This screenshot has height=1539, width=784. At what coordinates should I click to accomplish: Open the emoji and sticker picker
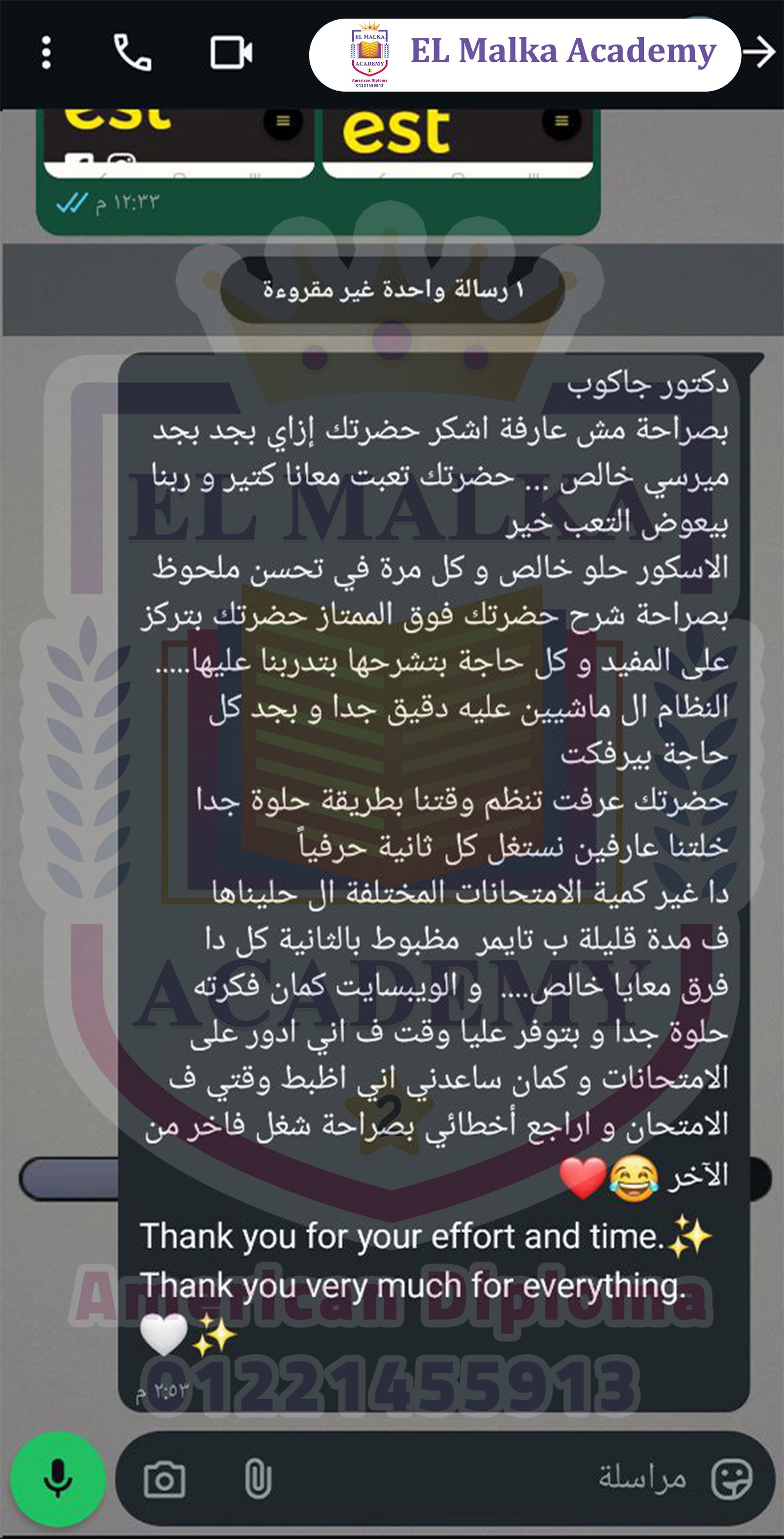coord(732,1480)
